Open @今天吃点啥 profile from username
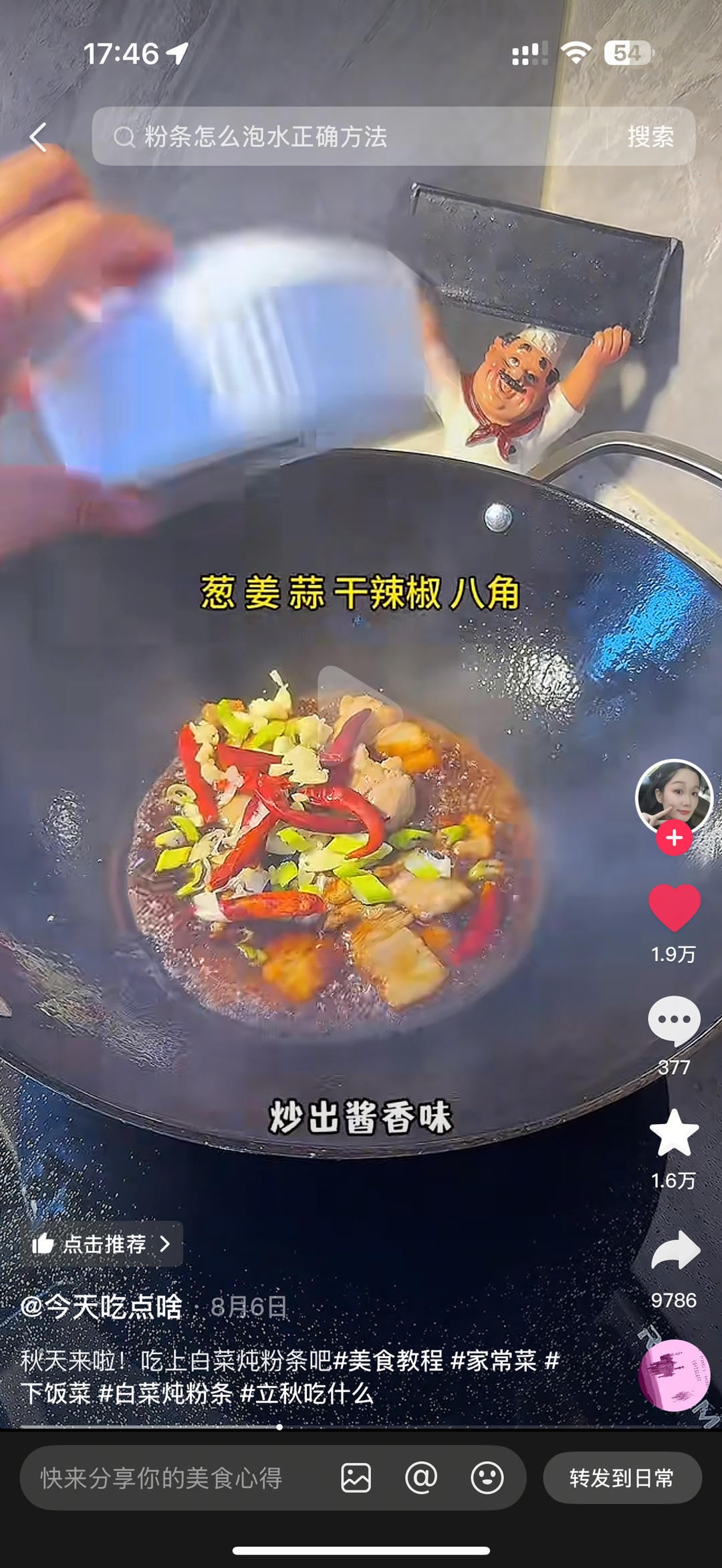 pos(102,1307)
